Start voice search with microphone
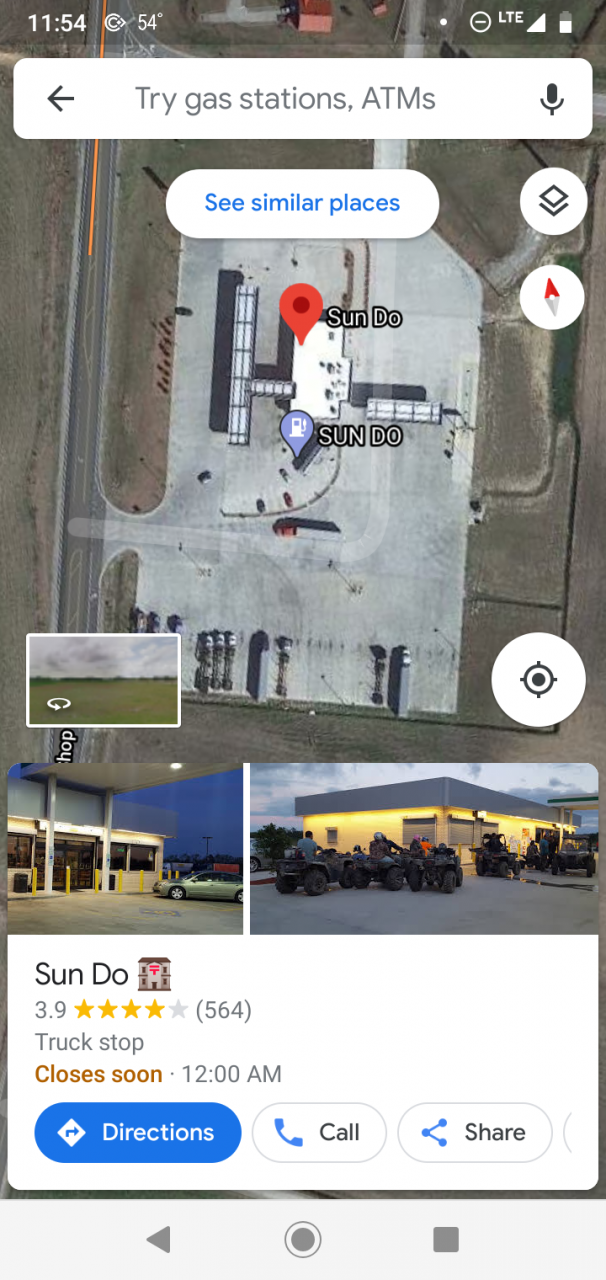 [551, 99]
